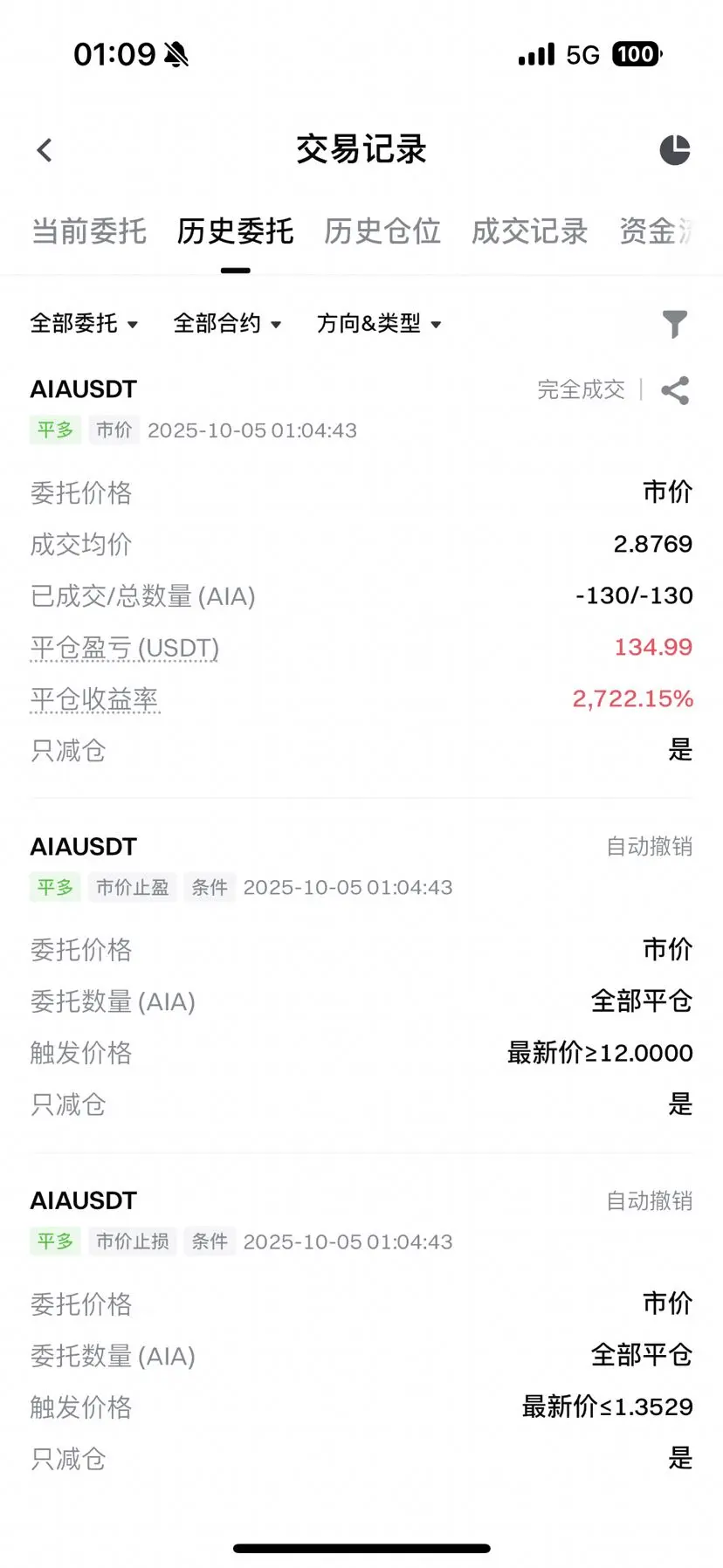723x1568 pixels.
Task: Expand the 全部合约 dropdown
Action: (x=227, y=324)
